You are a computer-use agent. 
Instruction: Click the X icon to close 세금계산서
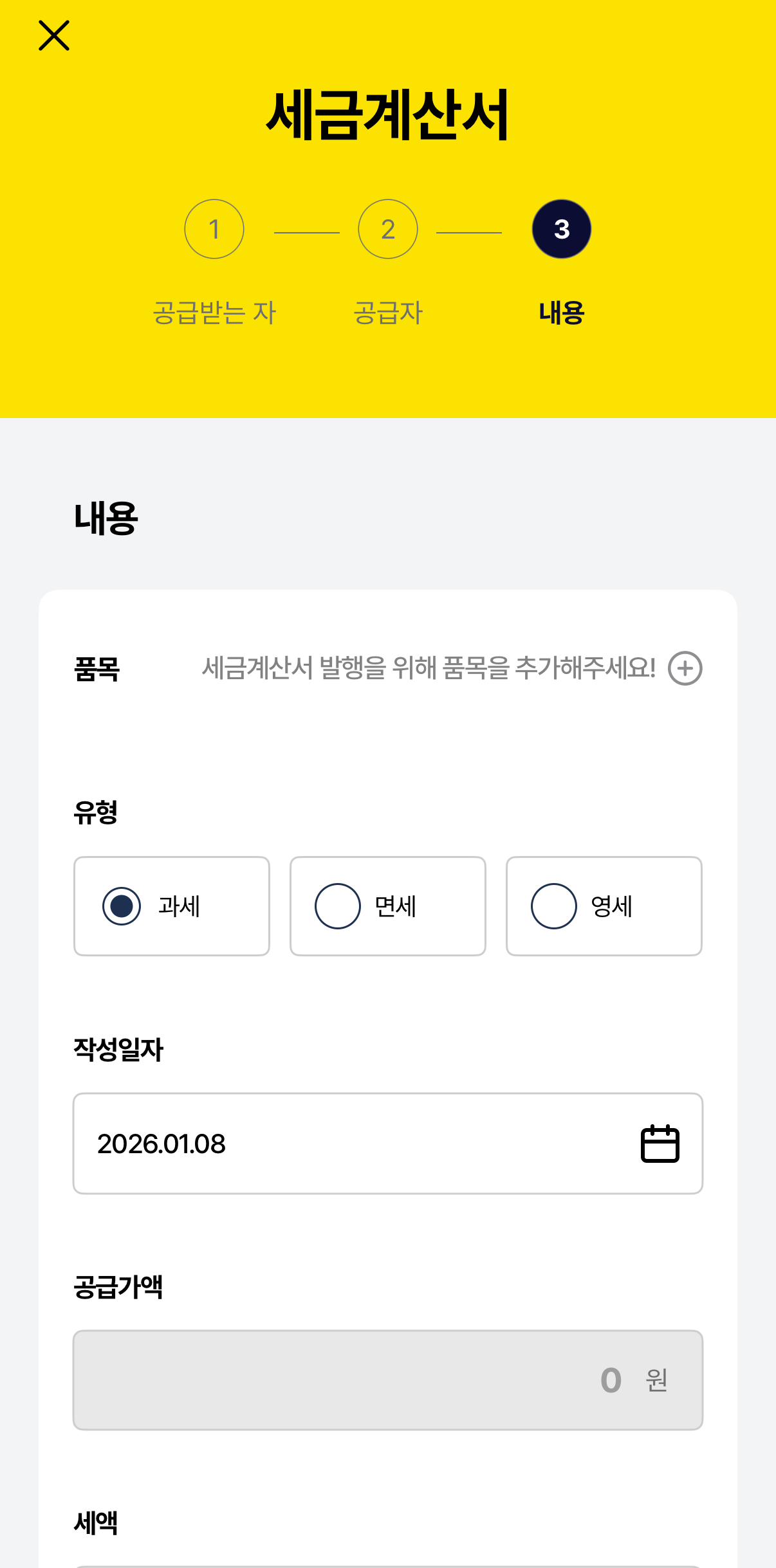(55, 37)
